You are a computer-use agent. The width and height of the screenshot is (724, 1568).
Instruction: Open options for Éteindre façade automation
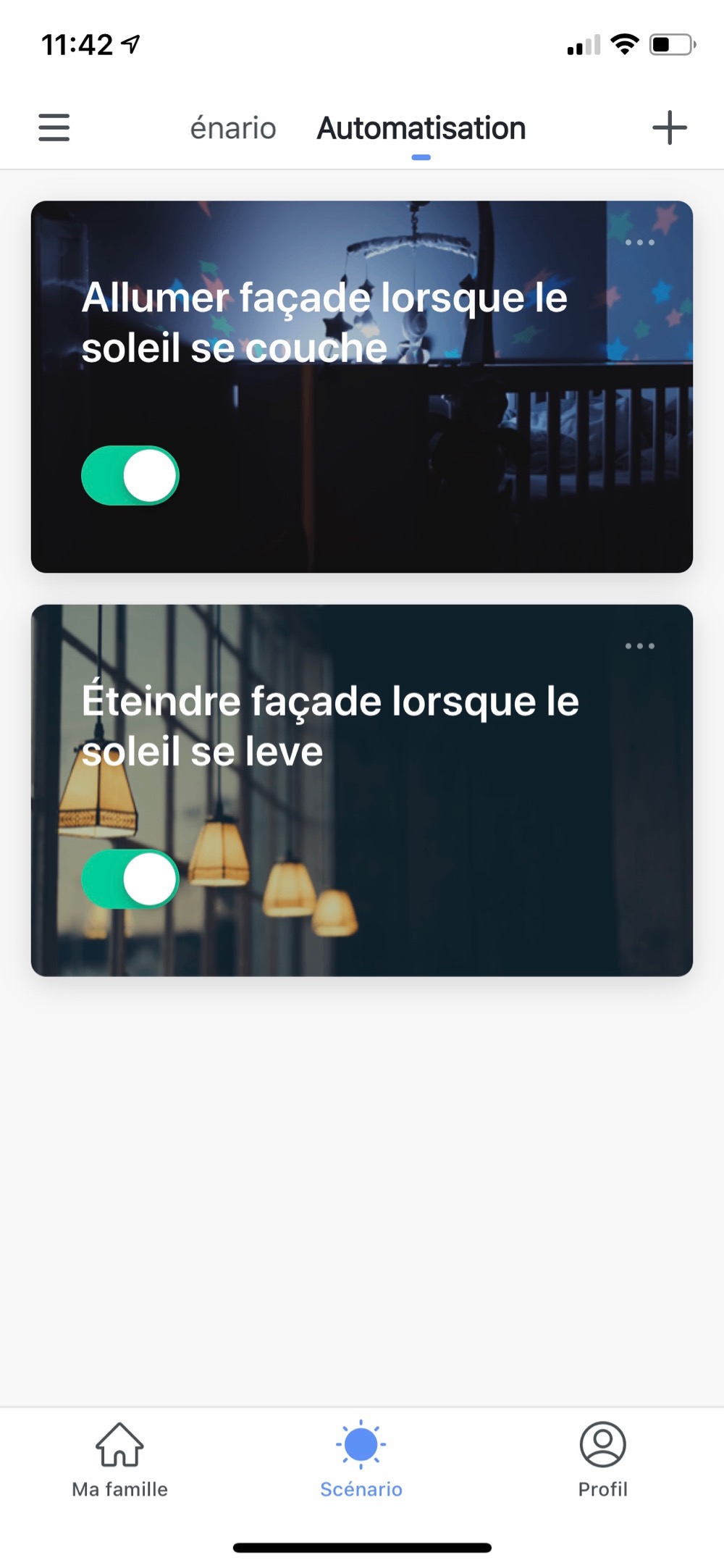click(640, 646)
